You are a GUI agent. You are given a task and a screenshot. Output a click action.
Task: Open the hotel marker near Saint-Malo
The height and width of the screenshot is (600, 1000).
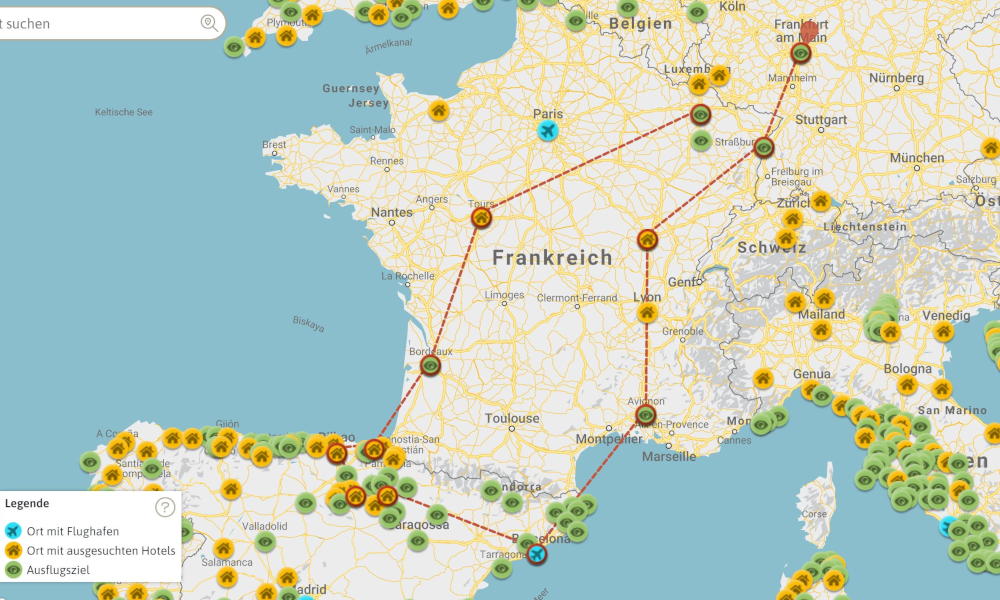(437, 110)
